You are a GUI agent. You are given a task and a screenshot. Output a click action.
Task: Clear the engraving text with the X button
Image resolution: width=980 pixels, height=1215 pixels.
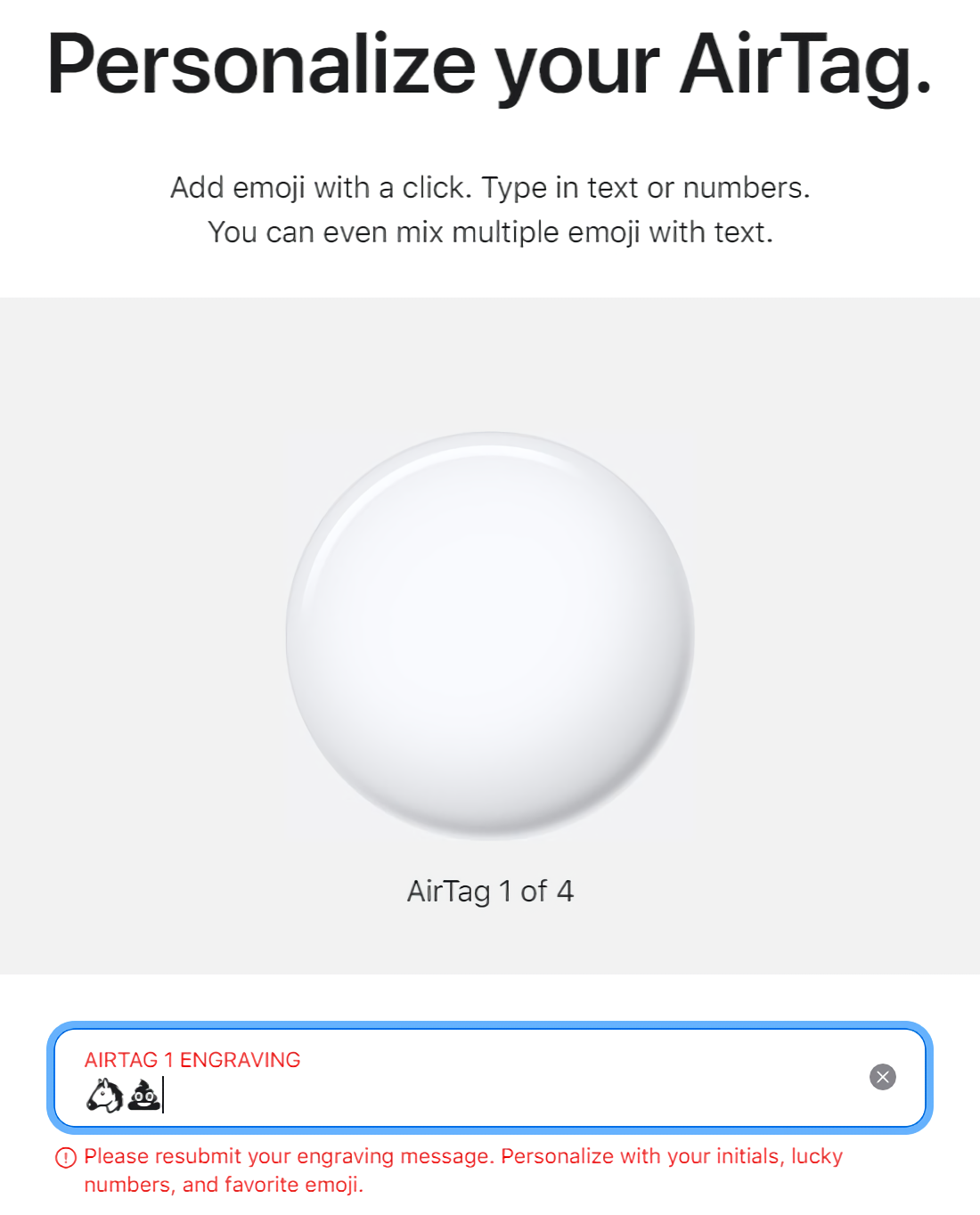[x=882, y=1077]
